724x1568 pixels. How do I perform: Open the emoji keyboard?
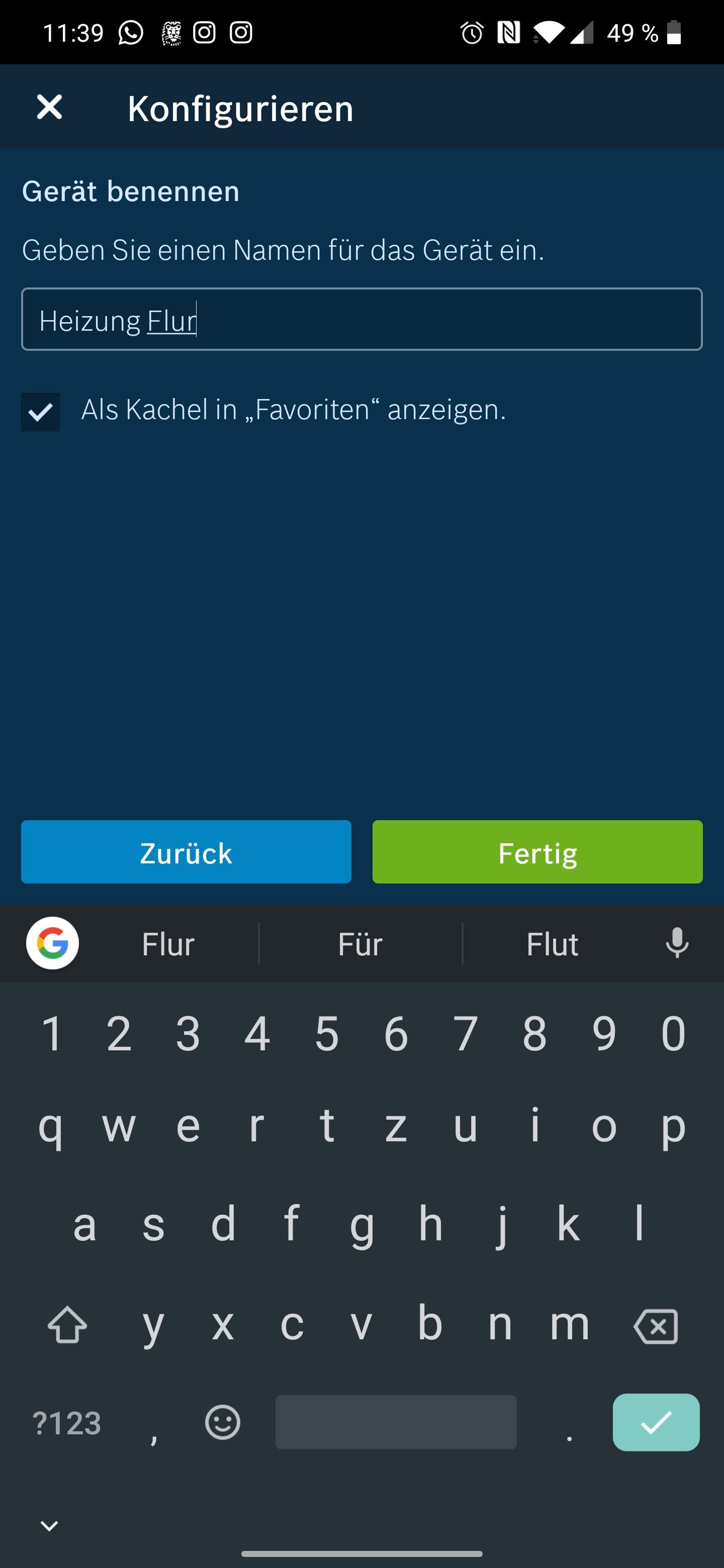[x=223, y=1423]
